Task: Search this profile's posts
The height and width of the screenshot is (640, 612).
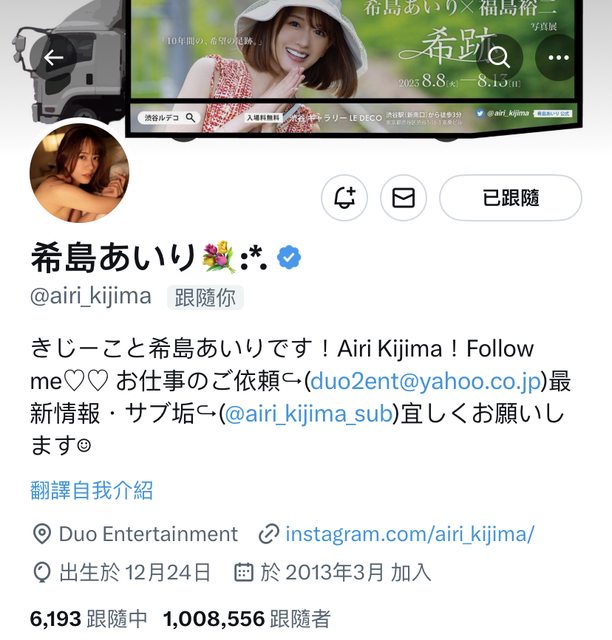Action: [x=499, y=58]
